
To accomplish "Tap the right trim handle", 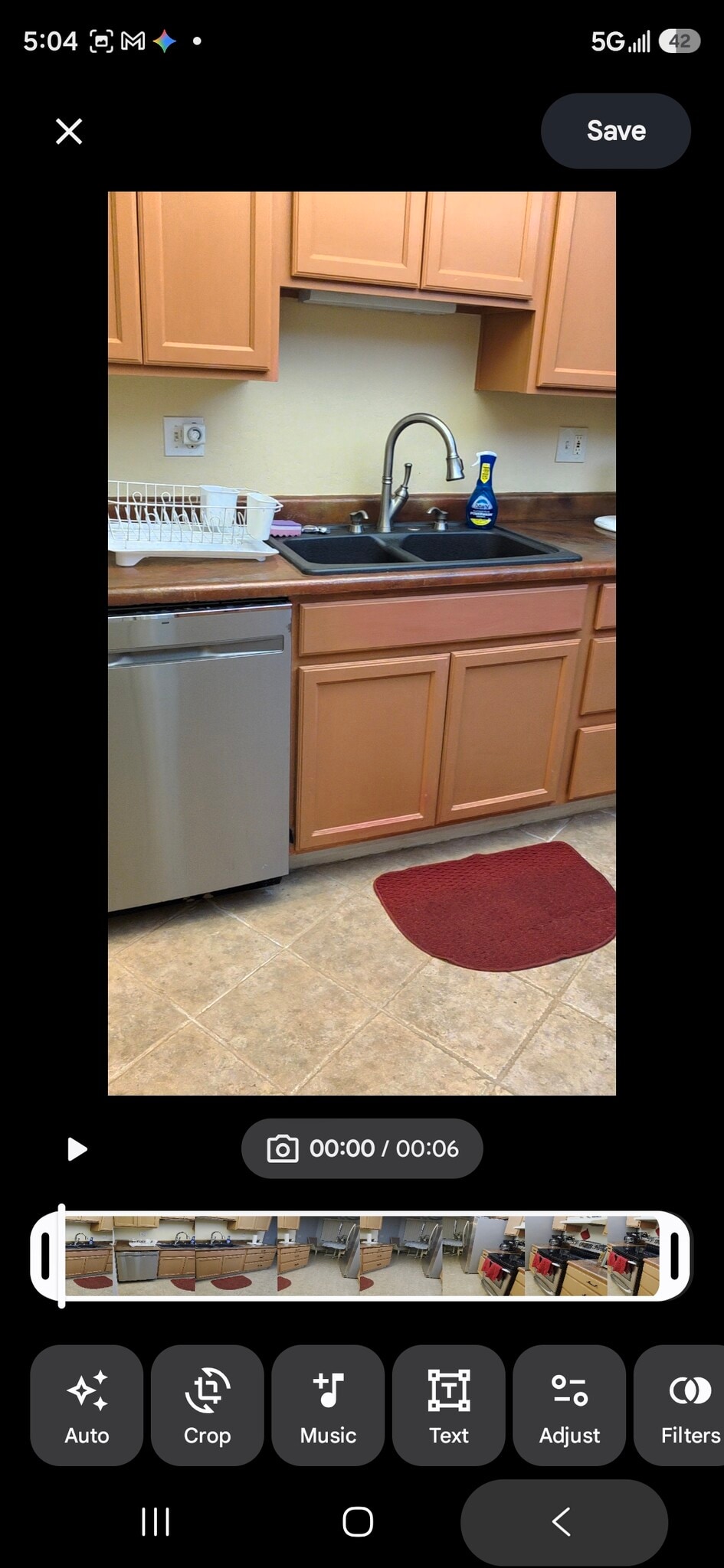I will [x=675, y=1256].
